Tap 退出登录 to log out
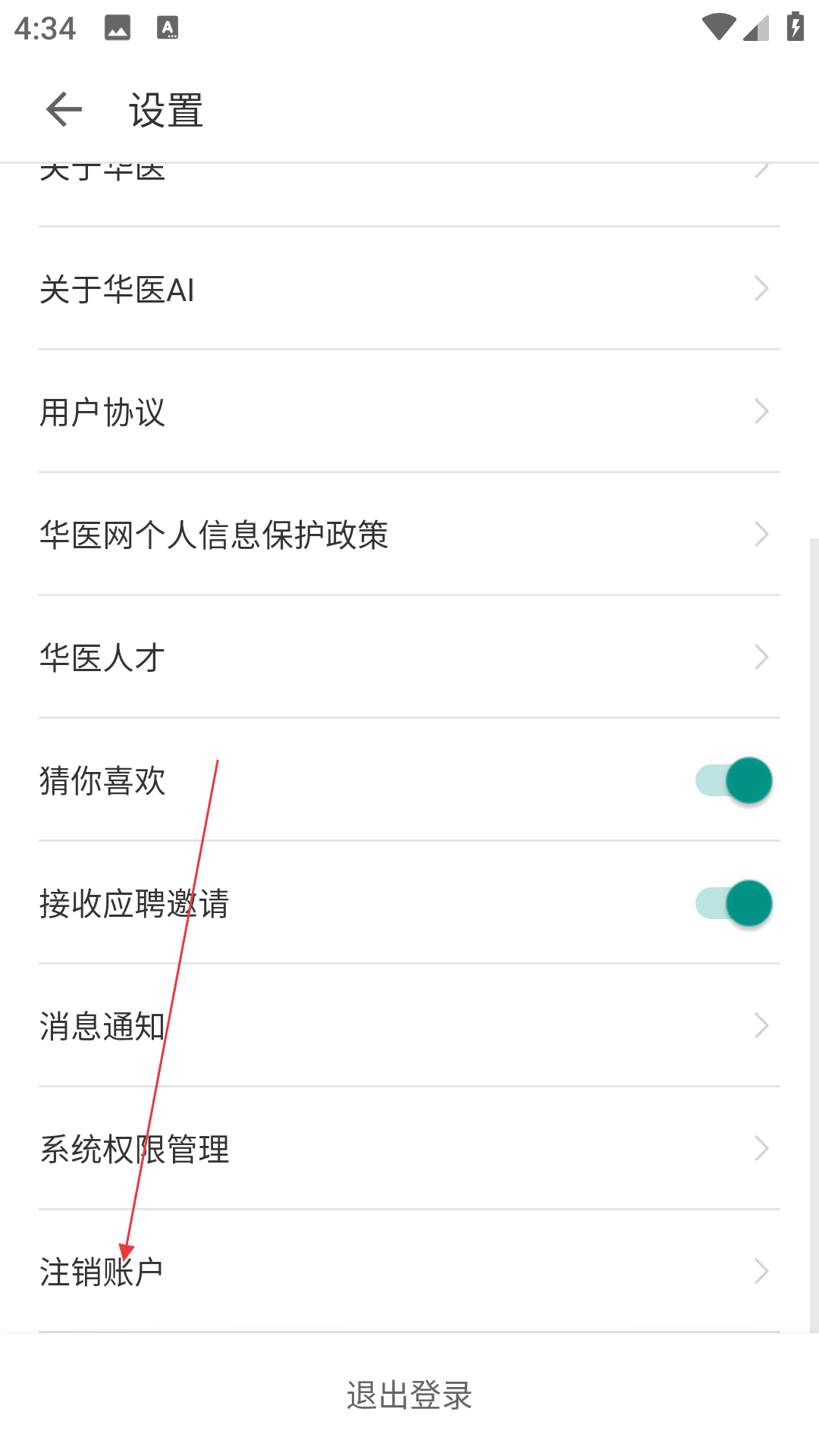819x1456 pixels. click(409, 1395)
